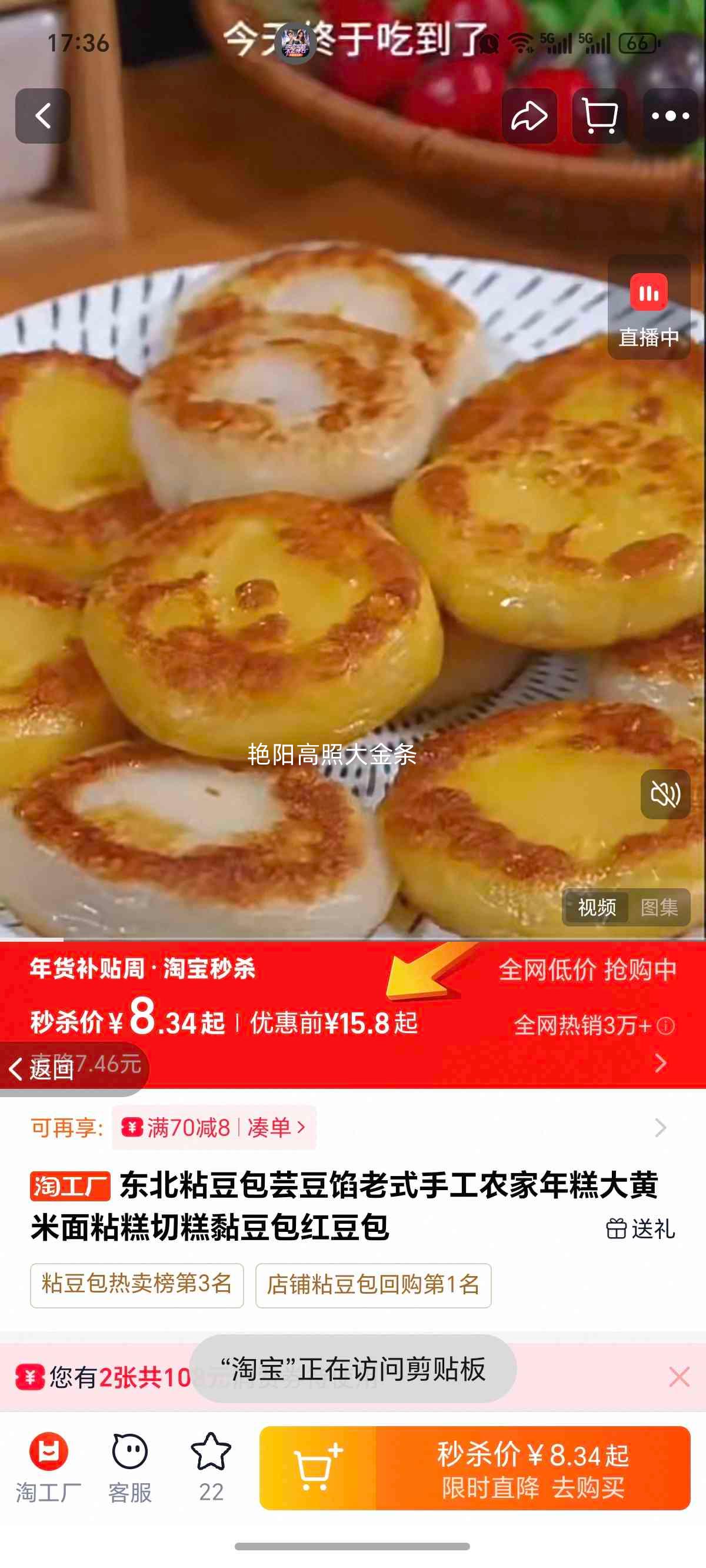Dismiss the coupon notice banner

click(678, 1377)
